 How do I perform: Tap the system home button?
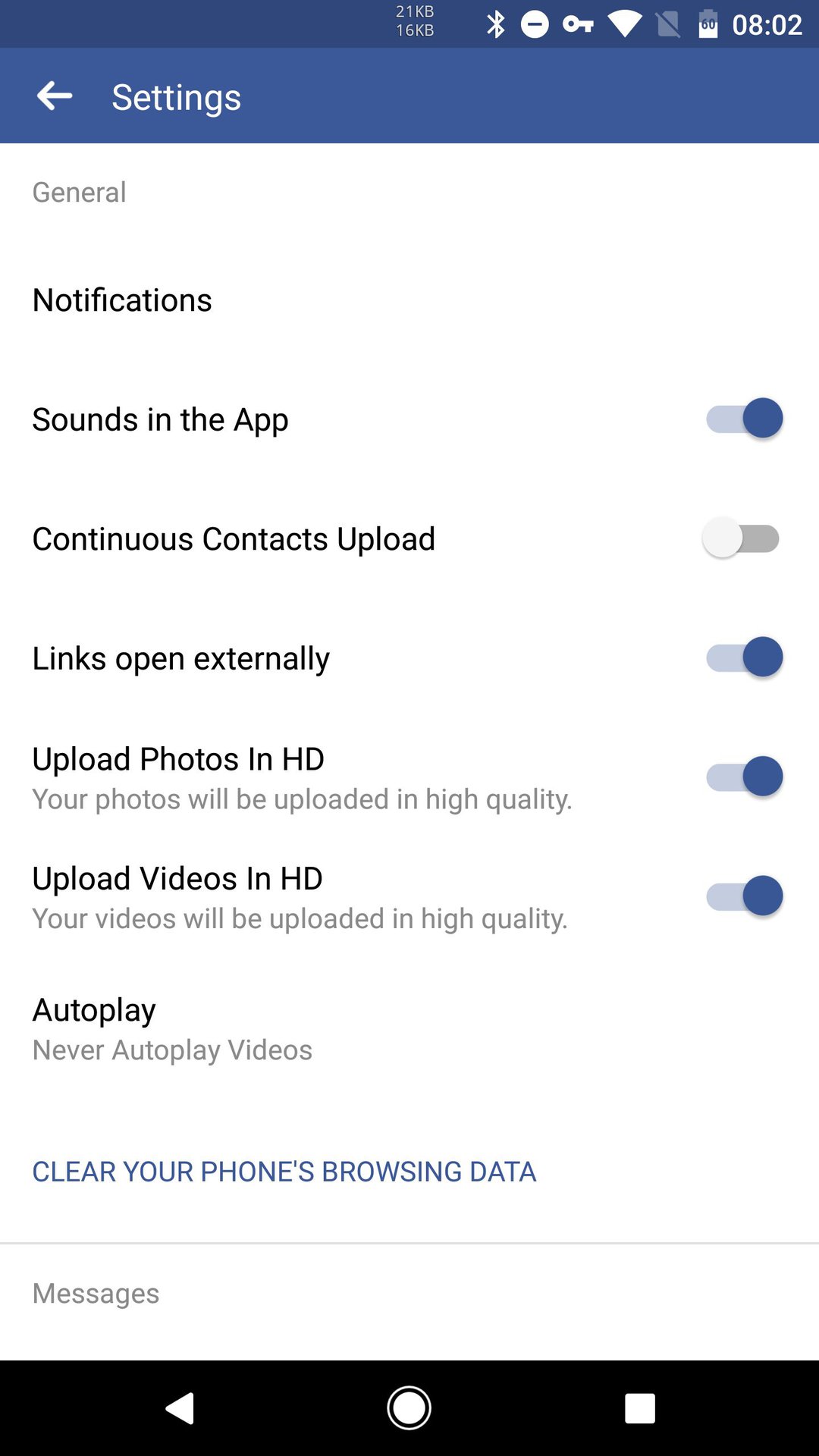point(409,1408)
